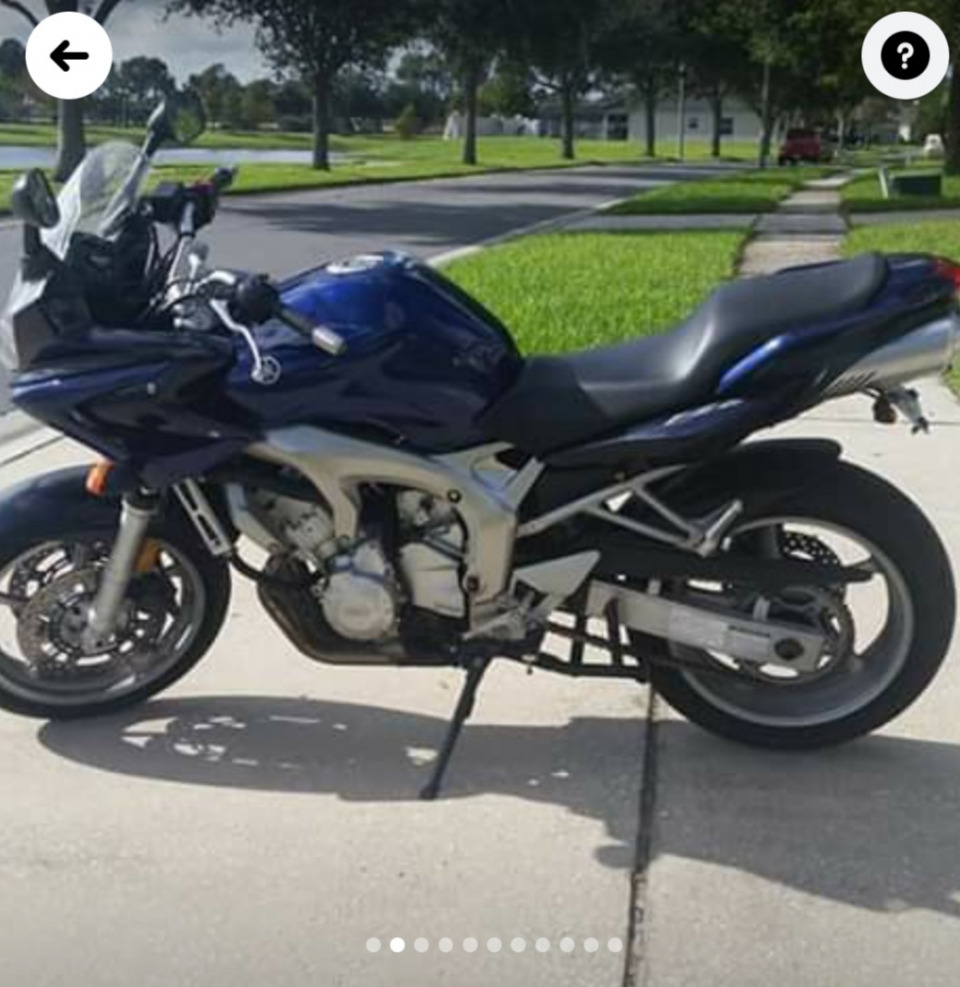Image resolution: width=960 pixels, height=987 pixels.
Task: Open the motorcycle photo full screen
Action: tap(480, 500)
